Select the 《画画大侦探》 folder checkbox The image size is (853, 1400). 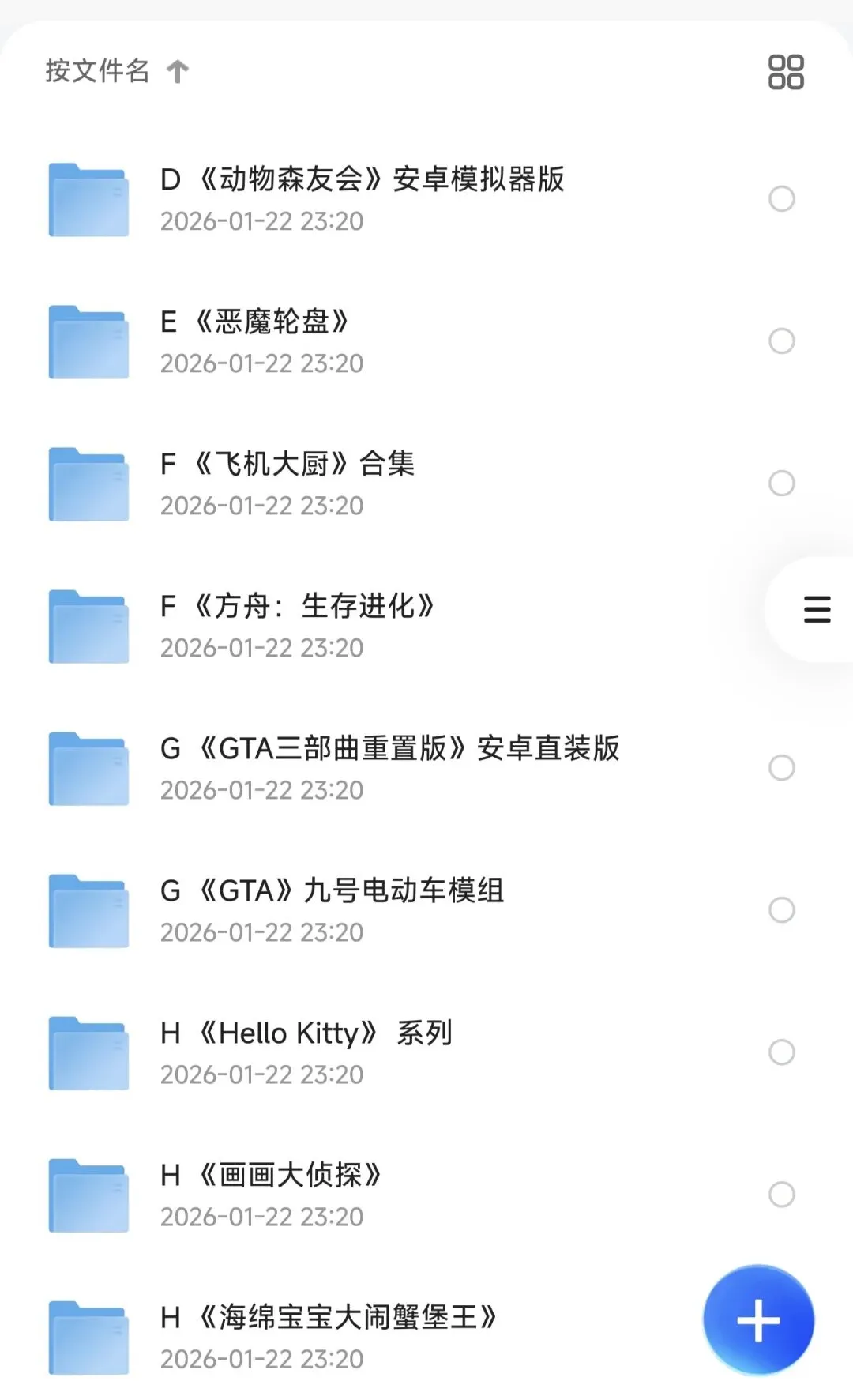point(781,1195)
